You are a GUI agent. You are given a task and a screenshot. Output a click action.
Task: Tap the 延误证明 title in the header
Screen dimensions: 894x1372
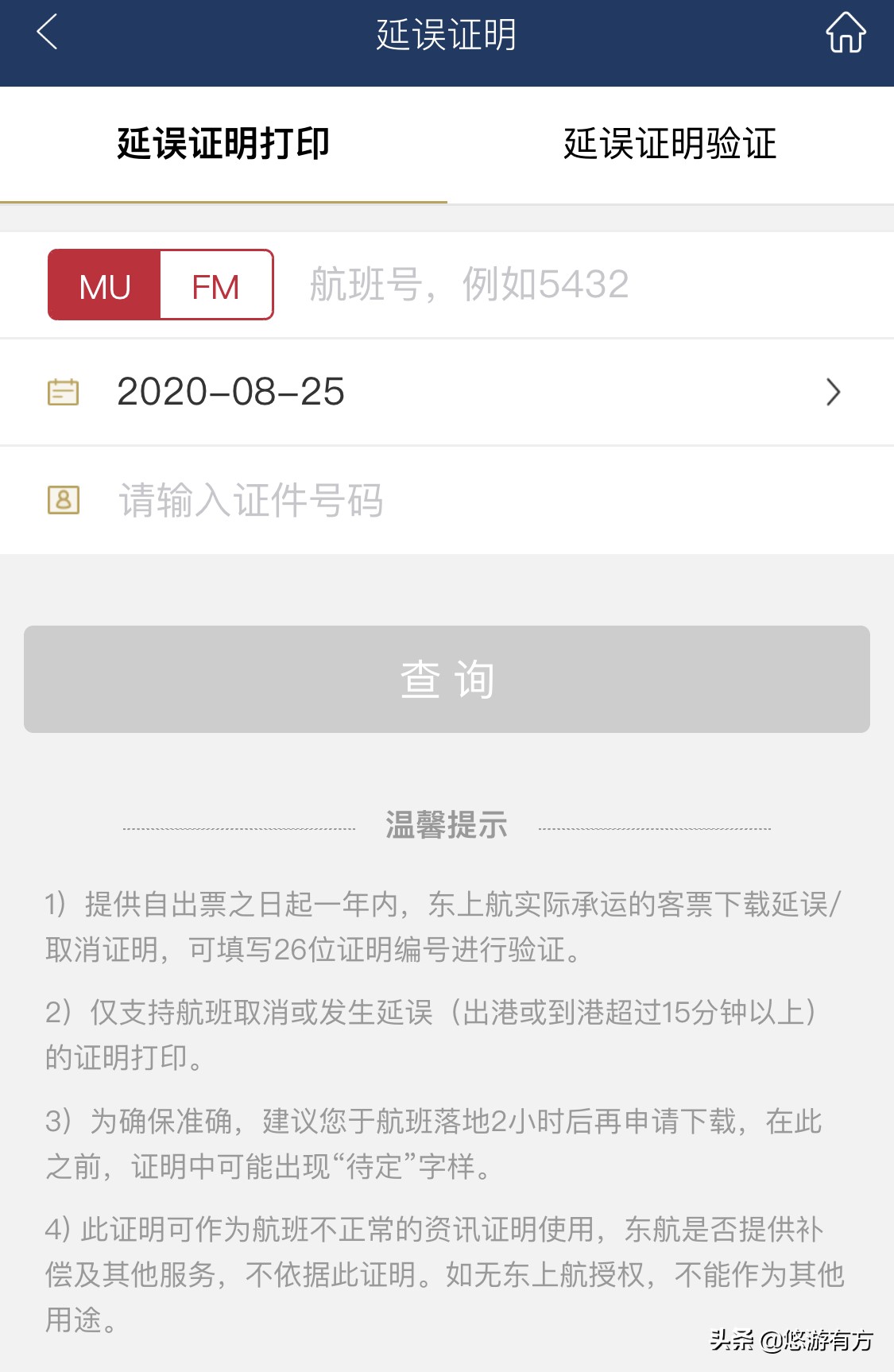447,36
